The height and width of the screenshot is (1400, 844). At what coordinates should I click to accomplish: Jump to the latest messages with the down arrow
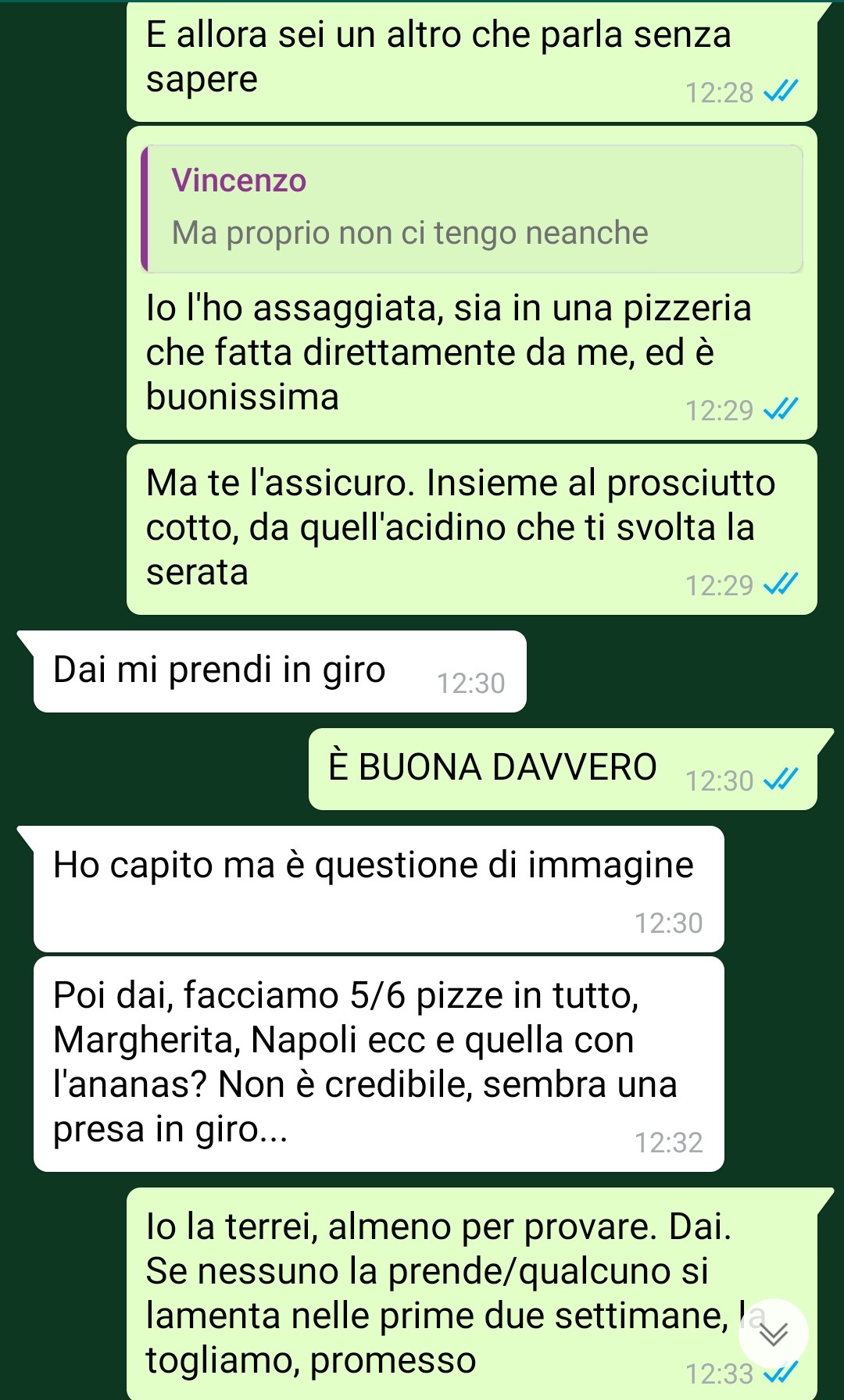click(x=774, y=1333)
